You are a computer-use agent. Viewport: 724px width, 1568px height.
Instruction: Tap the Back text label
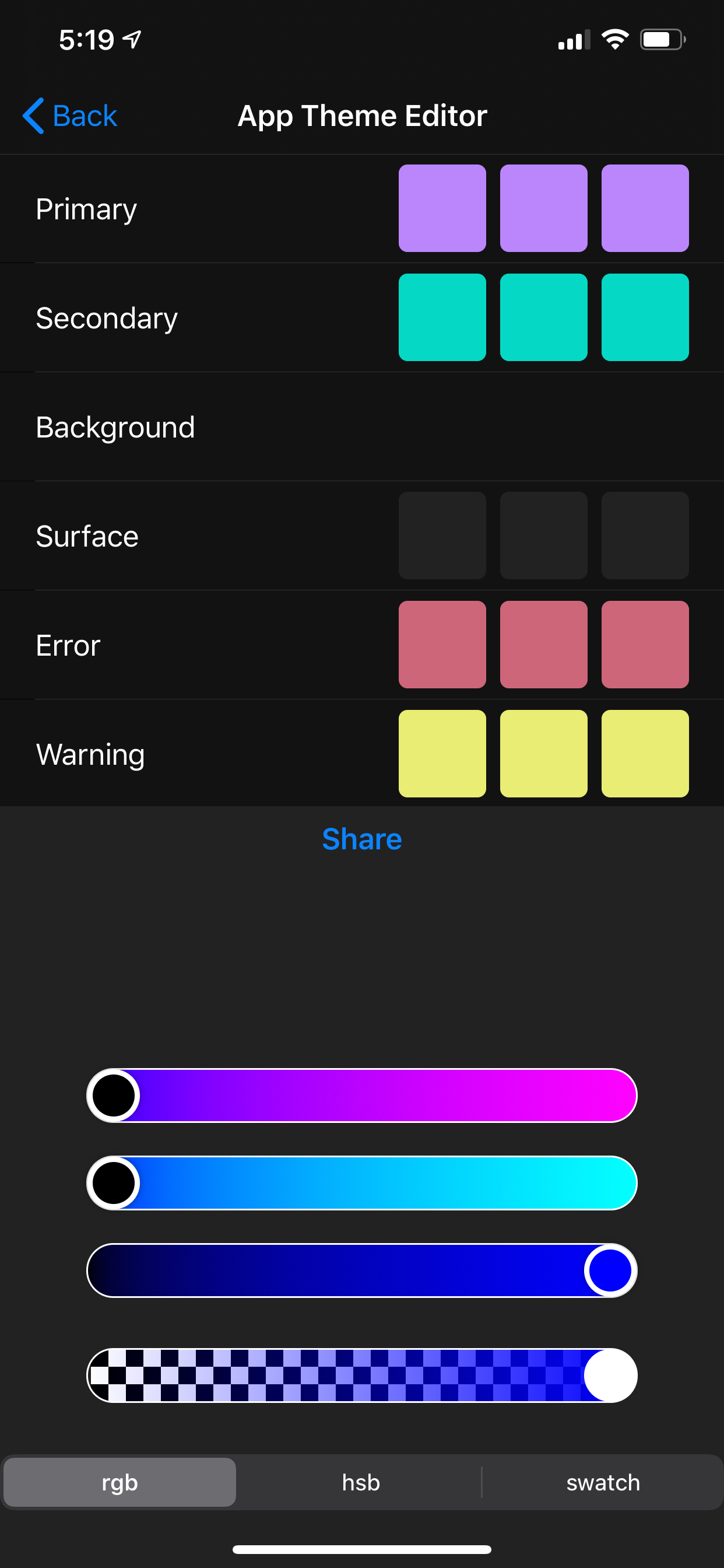coord(85,116)
